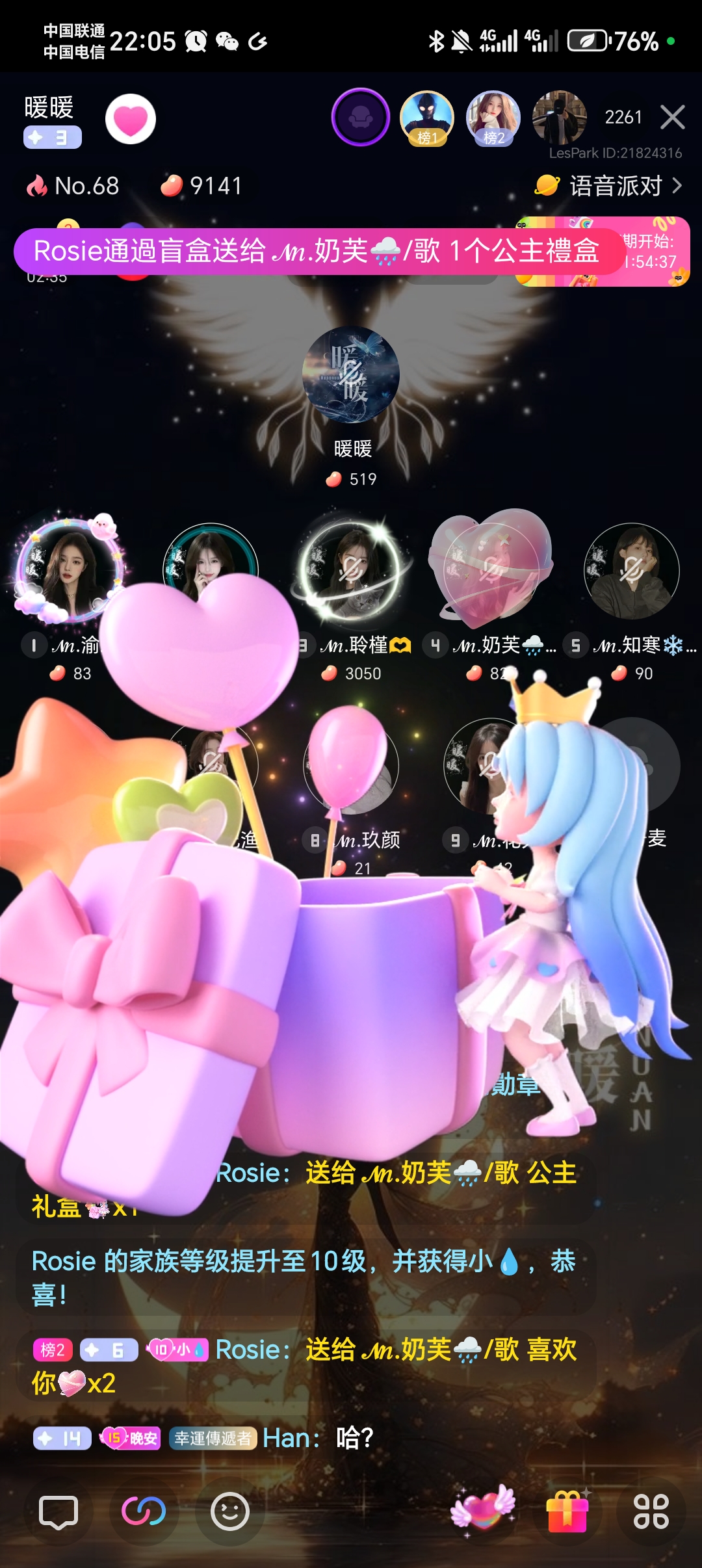Open the gift panel
Screen dimensions: 702x1568
tap(567, 1512)
